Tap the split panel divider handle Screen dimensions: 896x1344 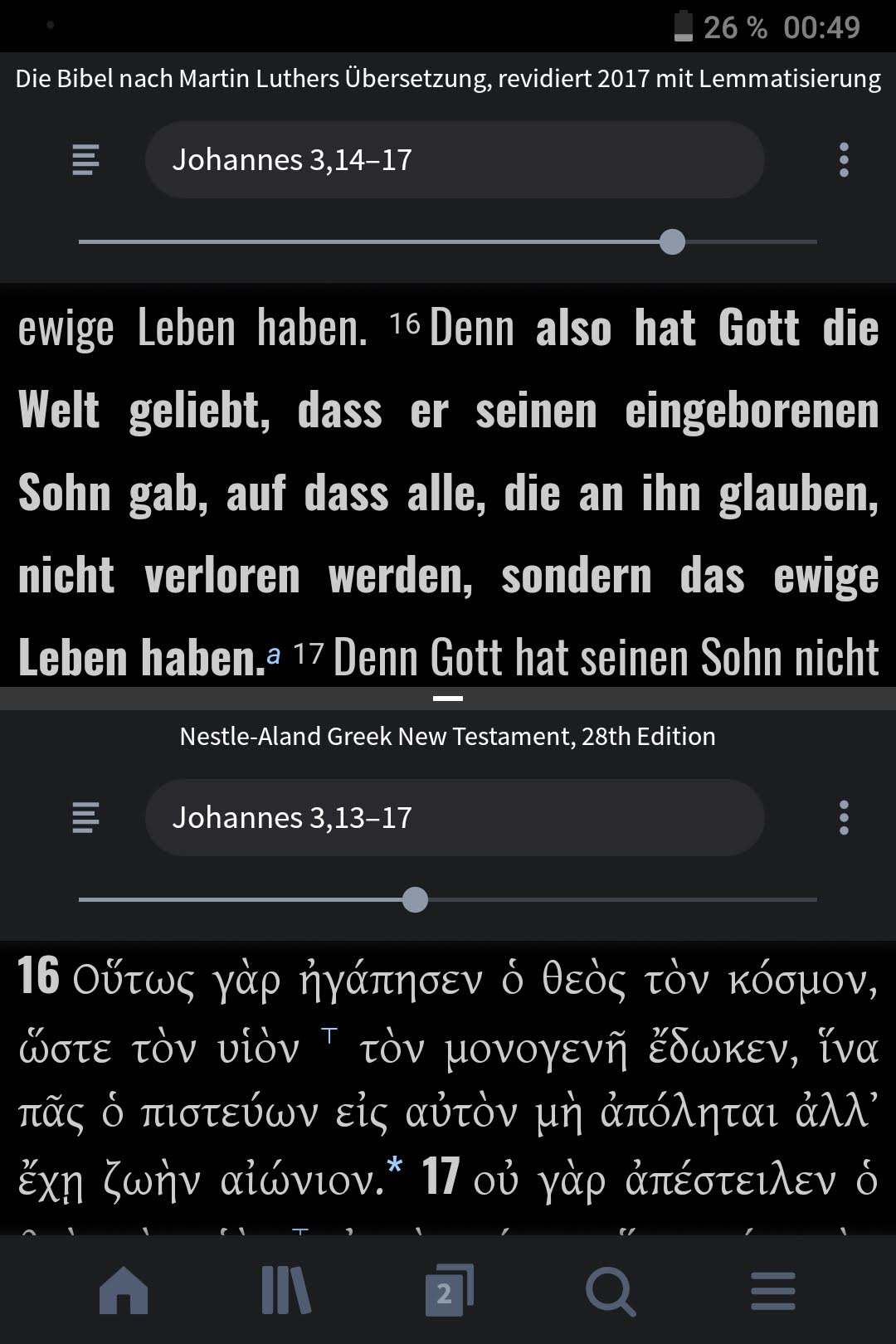(448, 699)
